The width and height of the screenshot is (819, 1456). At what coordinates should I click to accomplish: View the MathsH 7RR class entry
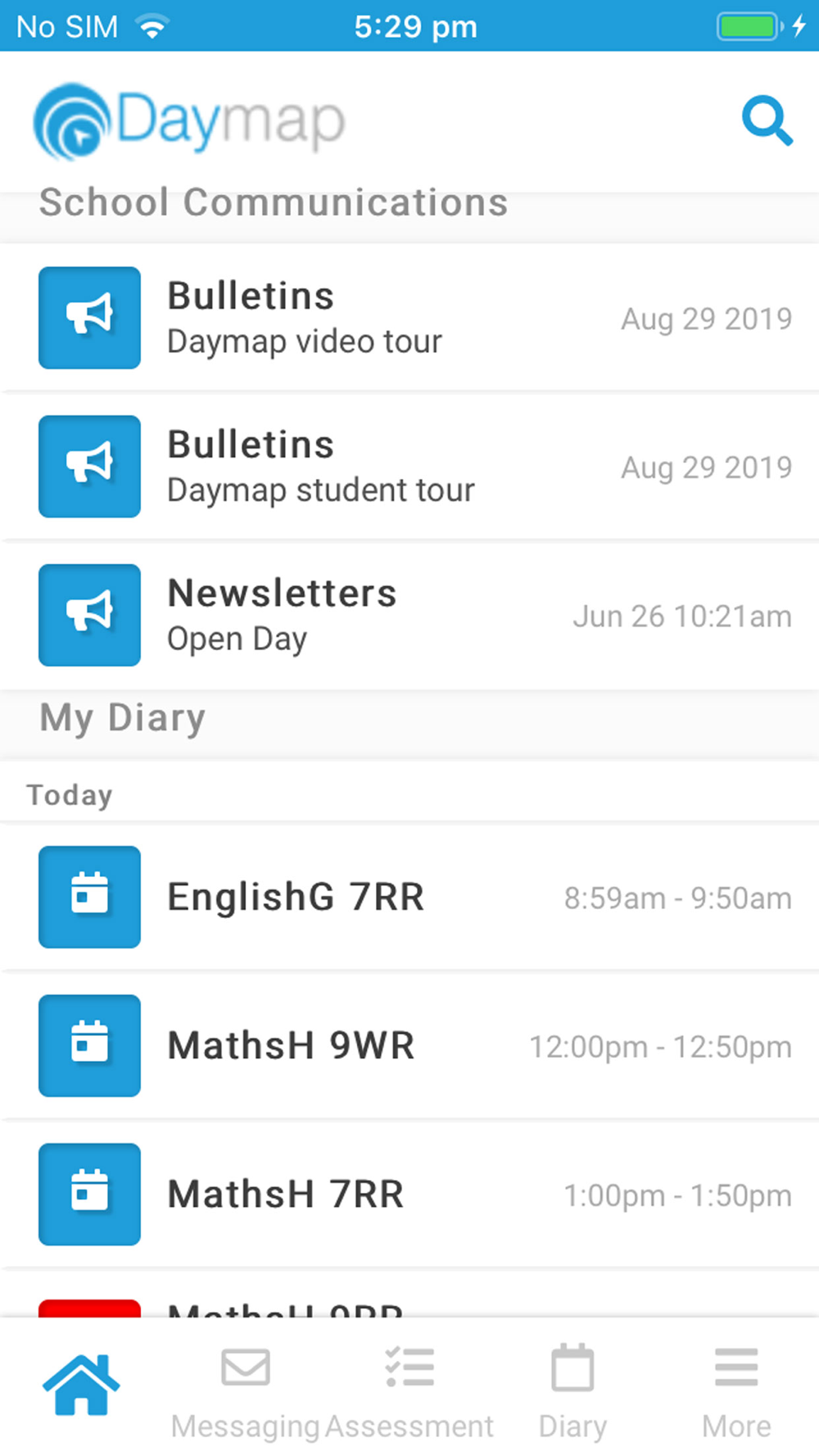409,1194
